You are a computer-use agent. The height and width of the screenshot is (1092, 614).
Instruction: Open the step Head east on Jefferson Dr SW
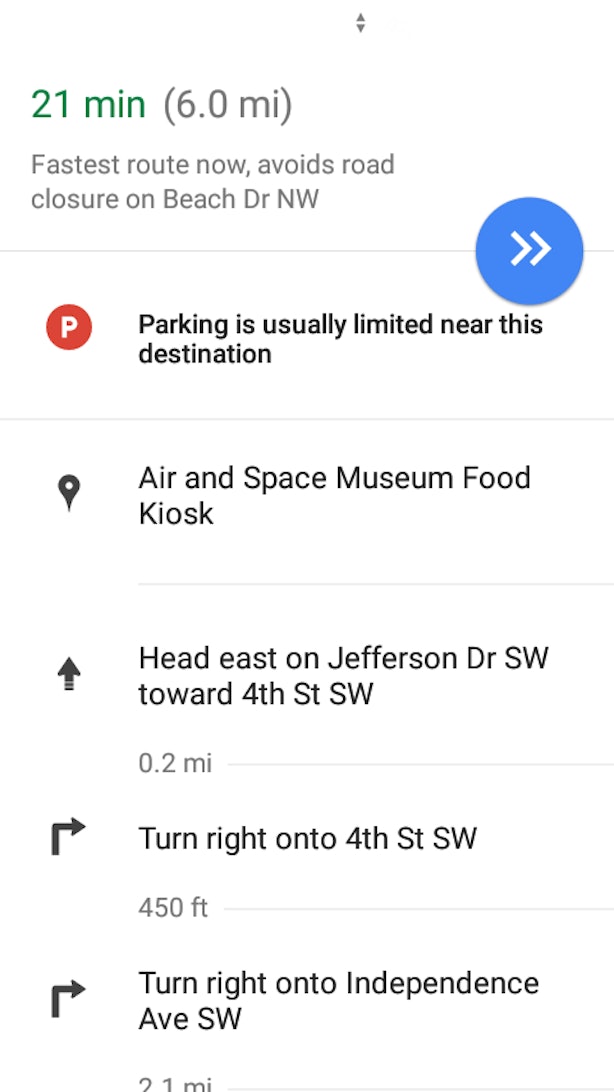click(307, 676)
